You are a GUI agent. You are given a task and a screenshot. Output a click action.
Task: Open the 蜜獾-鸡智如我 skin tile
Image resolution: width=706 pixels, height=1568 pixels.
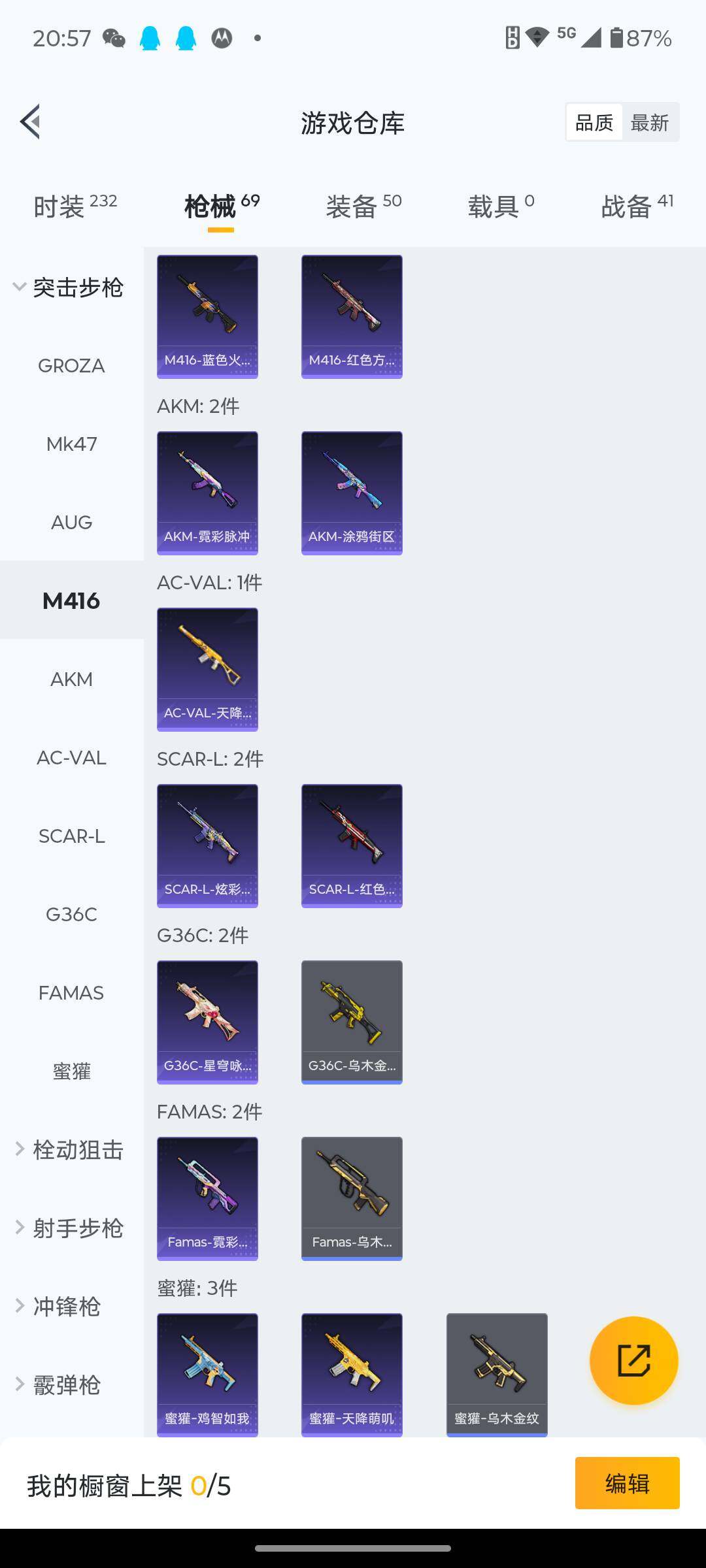(207, 1374)
